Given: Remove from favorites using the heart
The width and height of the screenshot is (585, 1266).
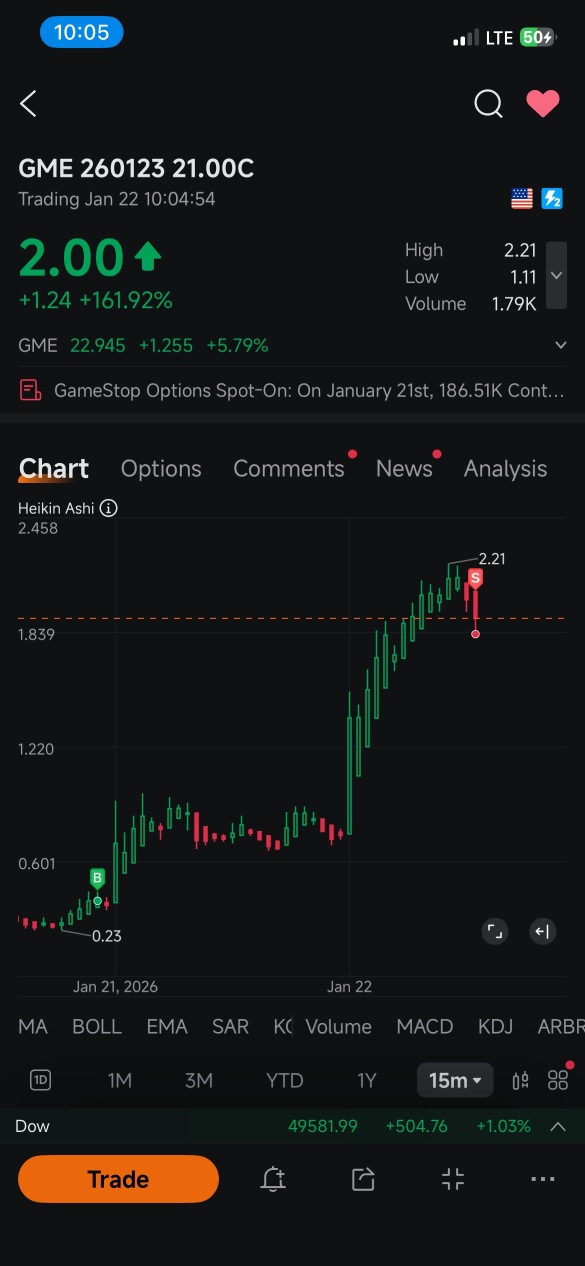Looking at the screenshot, I should (543, 103).
